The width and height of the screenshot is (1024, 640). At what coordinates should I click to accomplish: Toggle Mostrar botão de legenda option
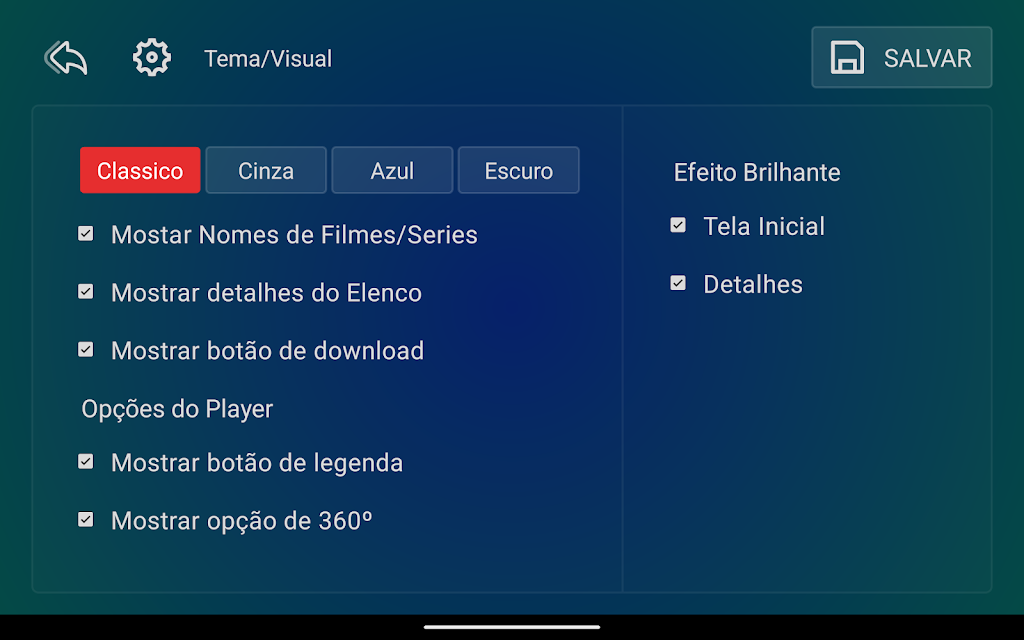(x=86, y=462)
